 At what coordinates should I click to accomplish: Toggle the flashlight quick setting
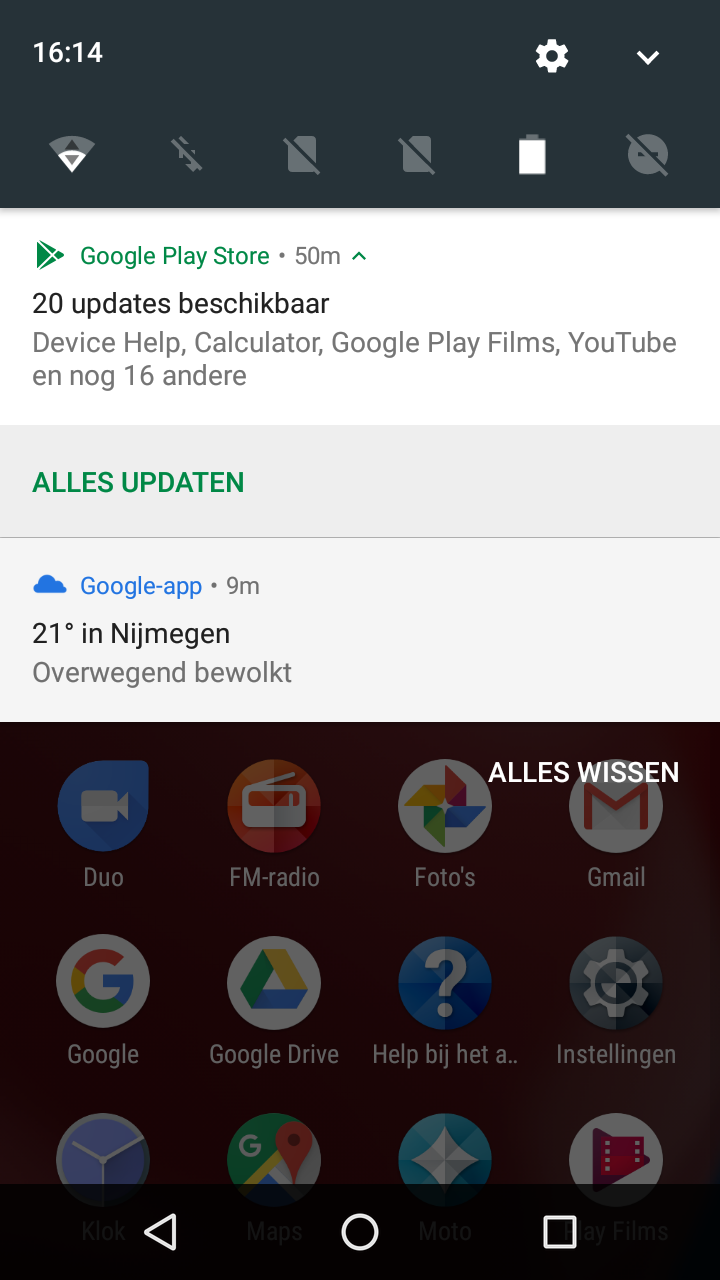[187, 155]
